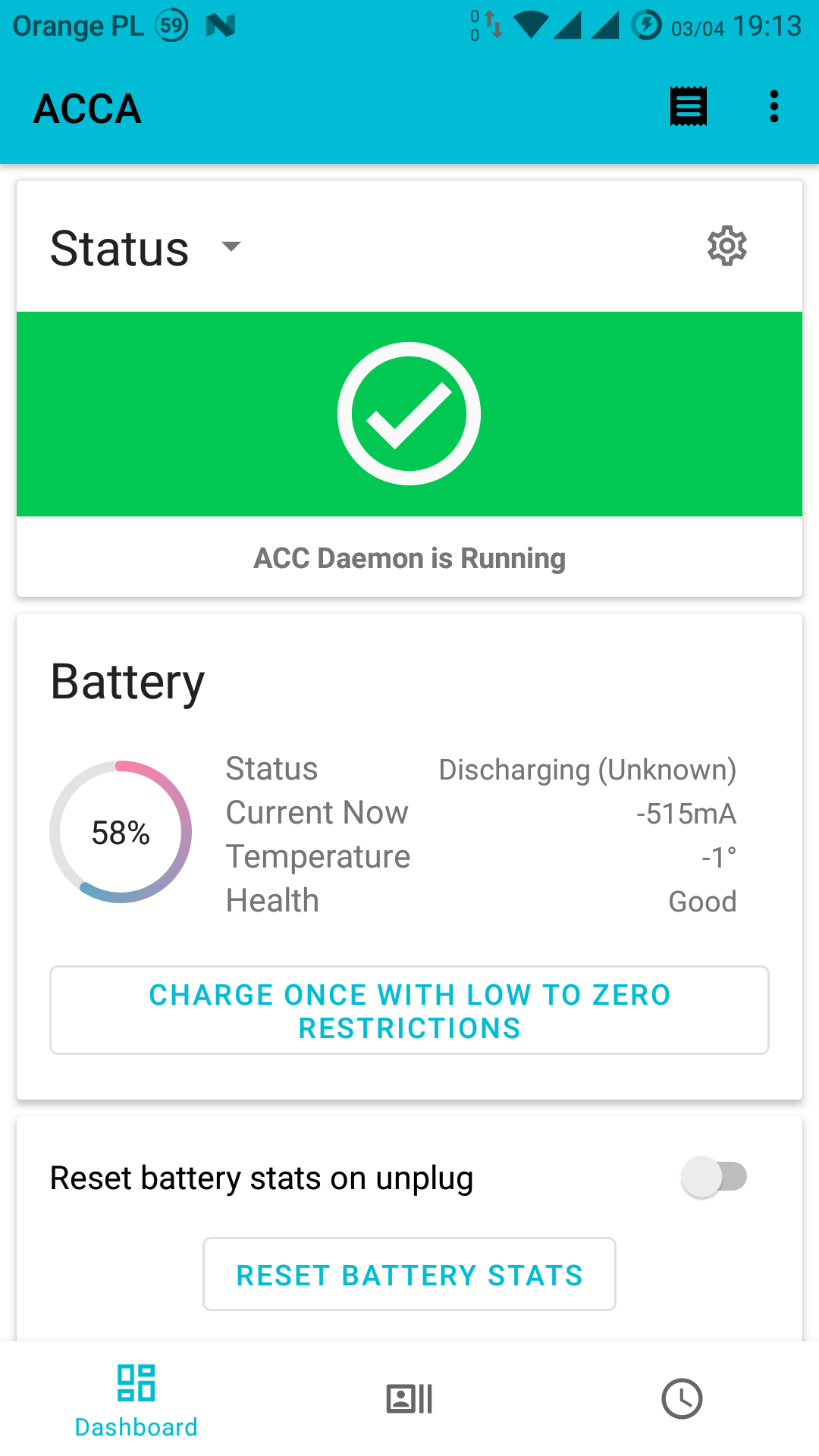Open the Status card settings gear icon
819x1456 pixels.
(726, 245)
